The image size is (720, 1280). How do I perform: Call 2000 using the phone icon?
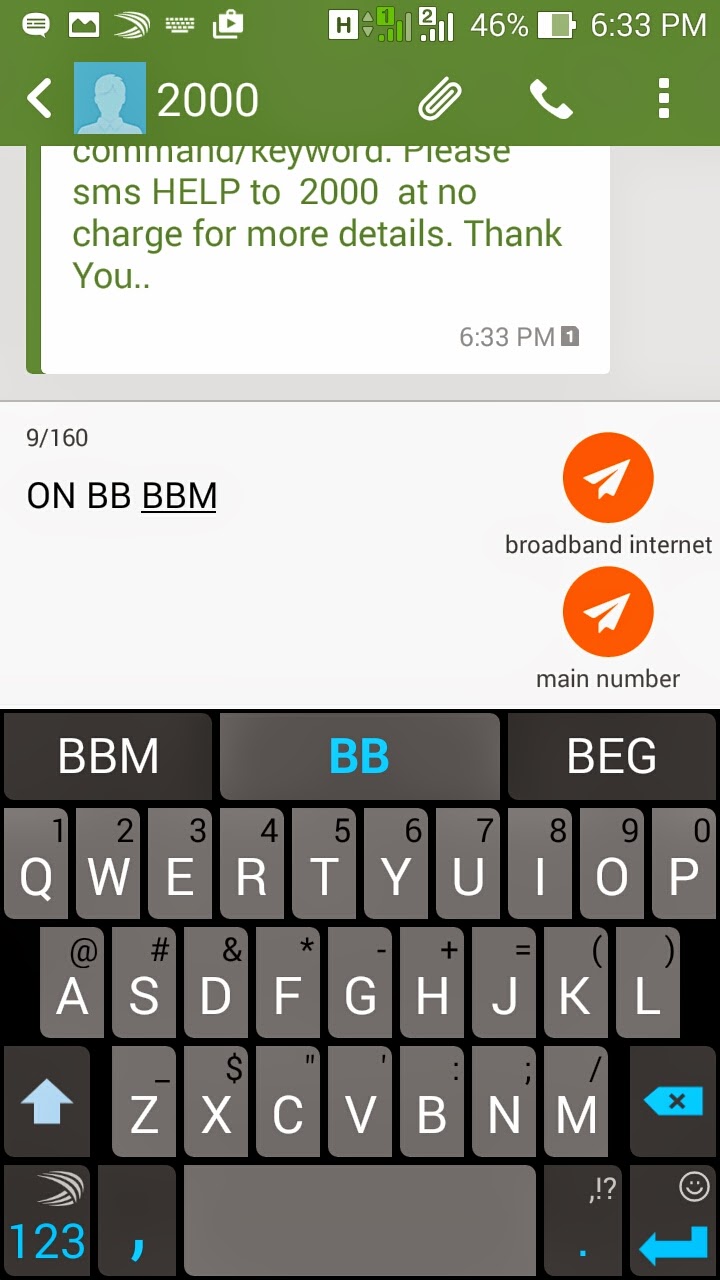click(551, 99)
